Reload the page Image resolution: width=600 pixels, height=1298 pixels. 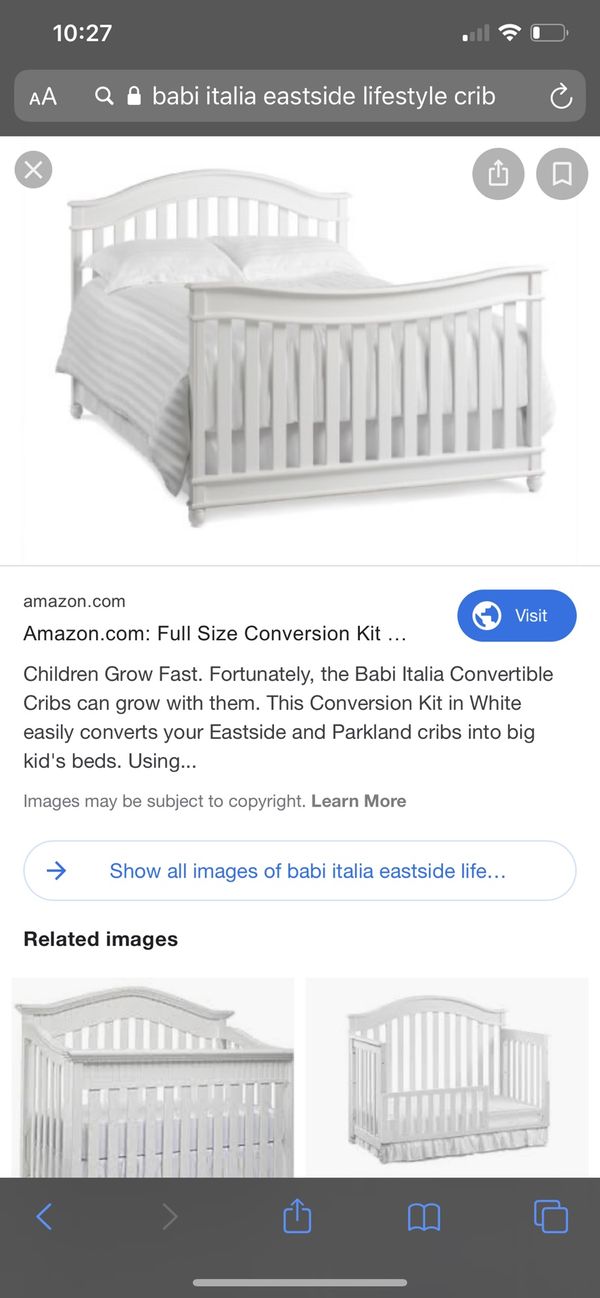561,96
